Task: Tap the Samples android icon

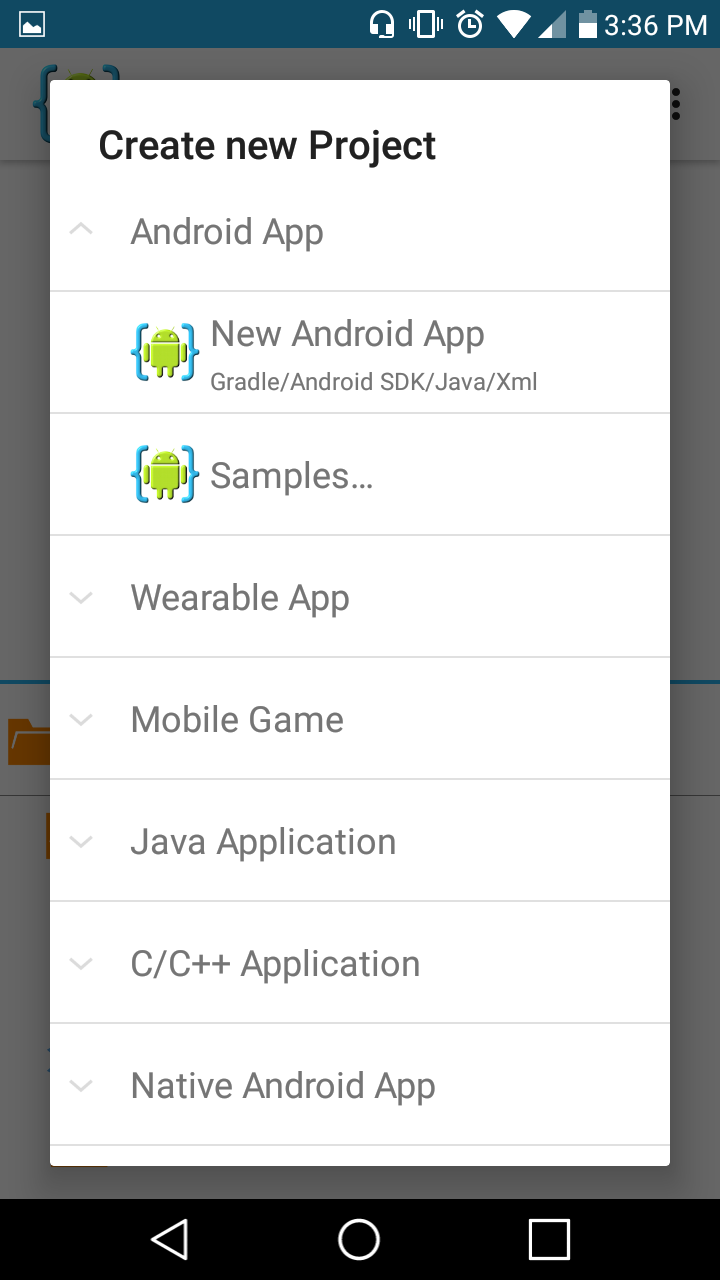Action: [x=164, y=474]
